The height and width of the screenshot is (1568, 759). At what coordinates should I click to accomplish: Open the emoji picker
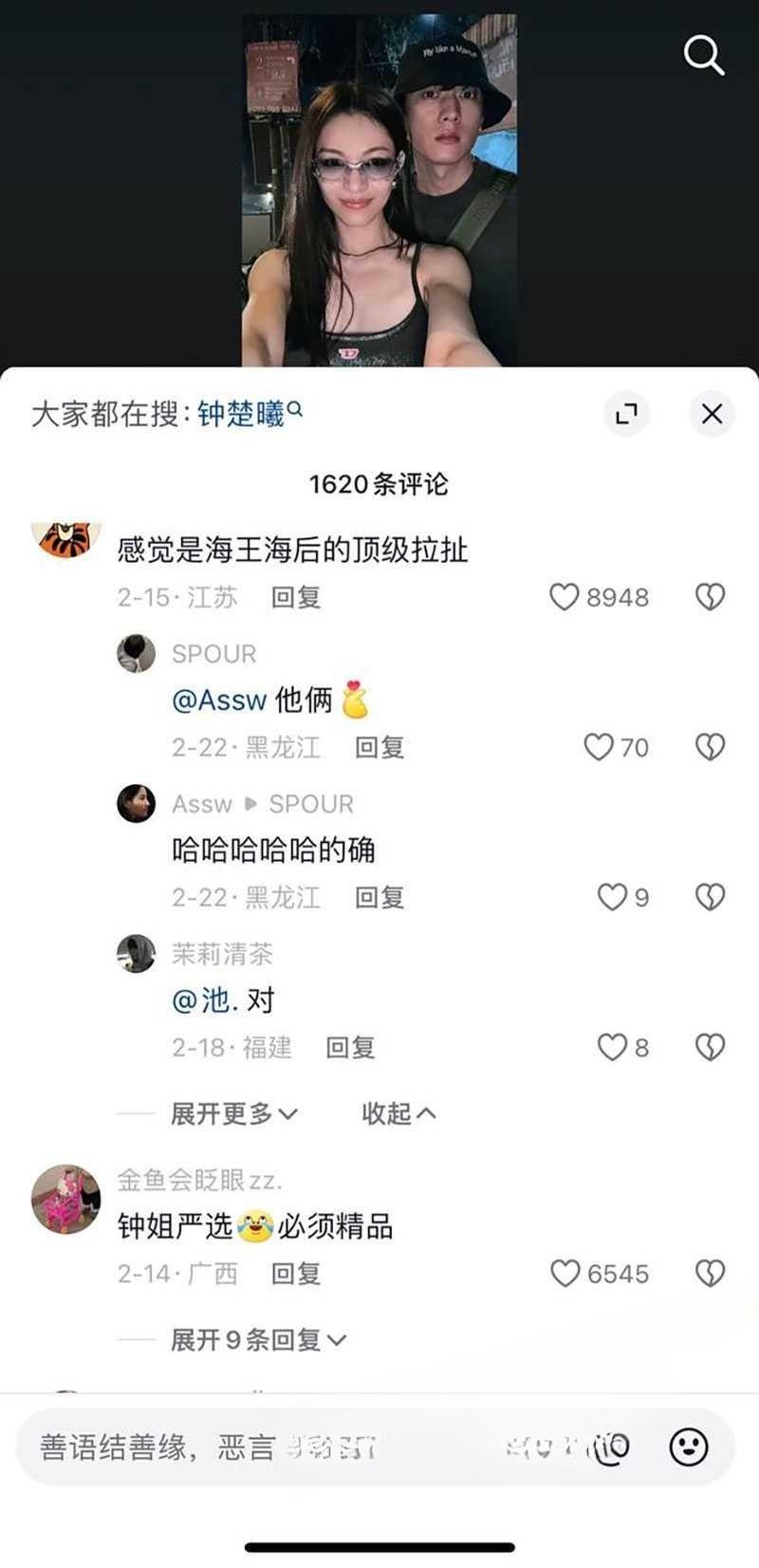689,1447
